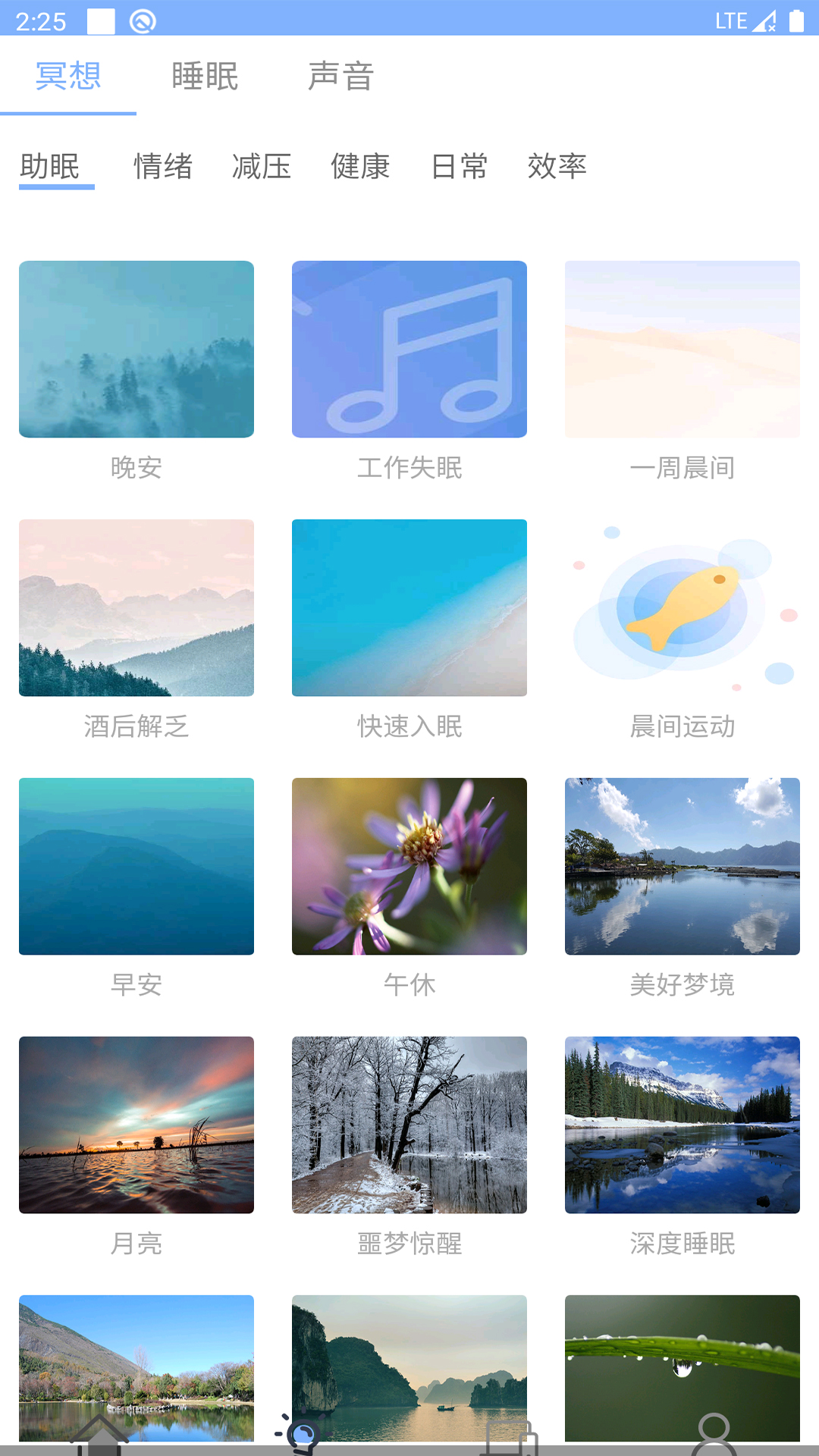Open the 午休 flower thumbnail
Viewport: 819px width, 1456px height.
[x=409, y=867]
